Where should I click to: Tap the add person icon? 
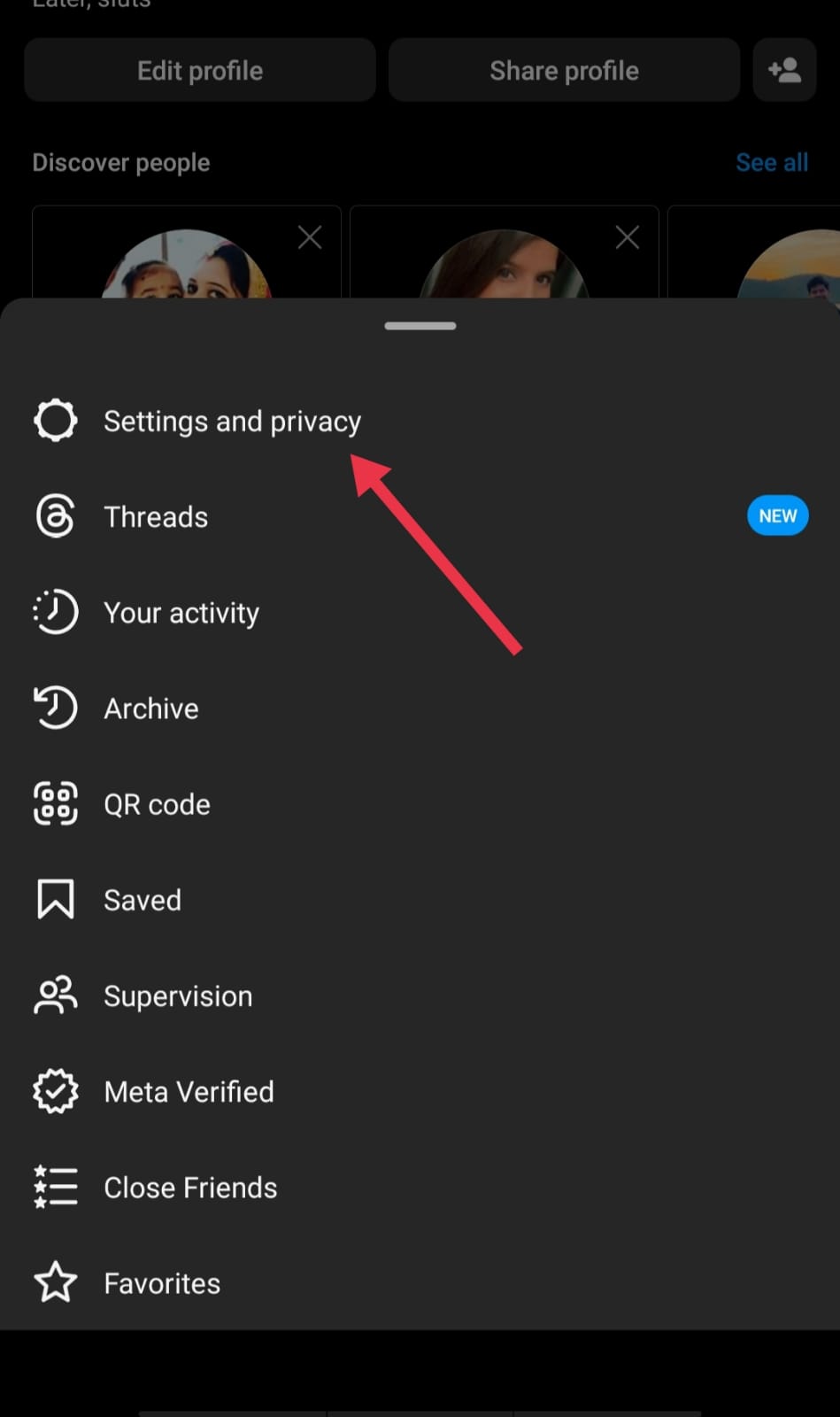coord(784,70)
